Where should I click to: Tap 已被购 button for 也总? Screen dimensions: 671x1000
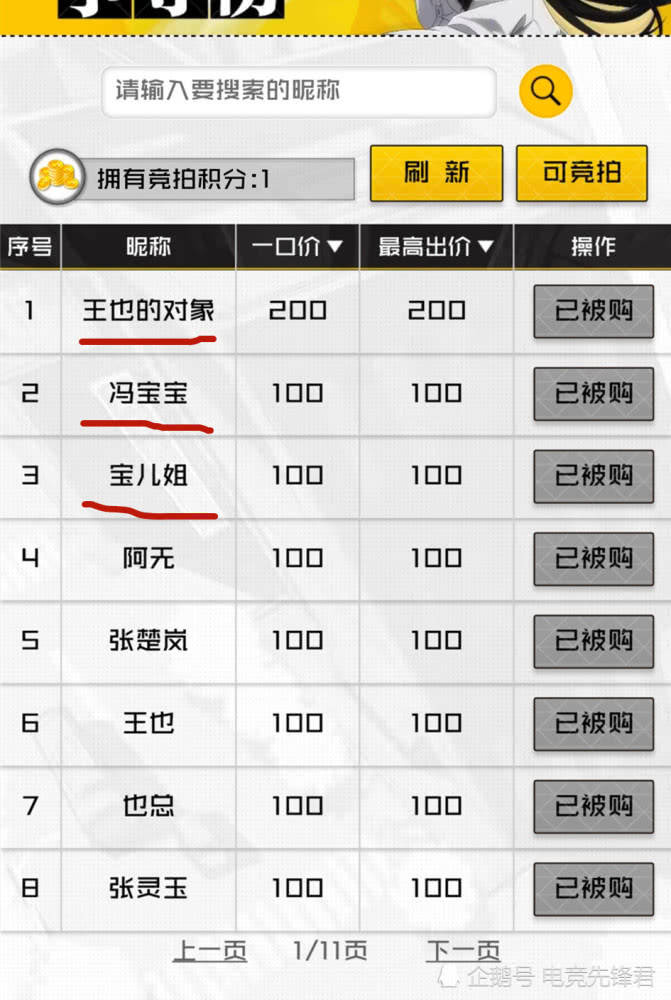pos(593,806)
